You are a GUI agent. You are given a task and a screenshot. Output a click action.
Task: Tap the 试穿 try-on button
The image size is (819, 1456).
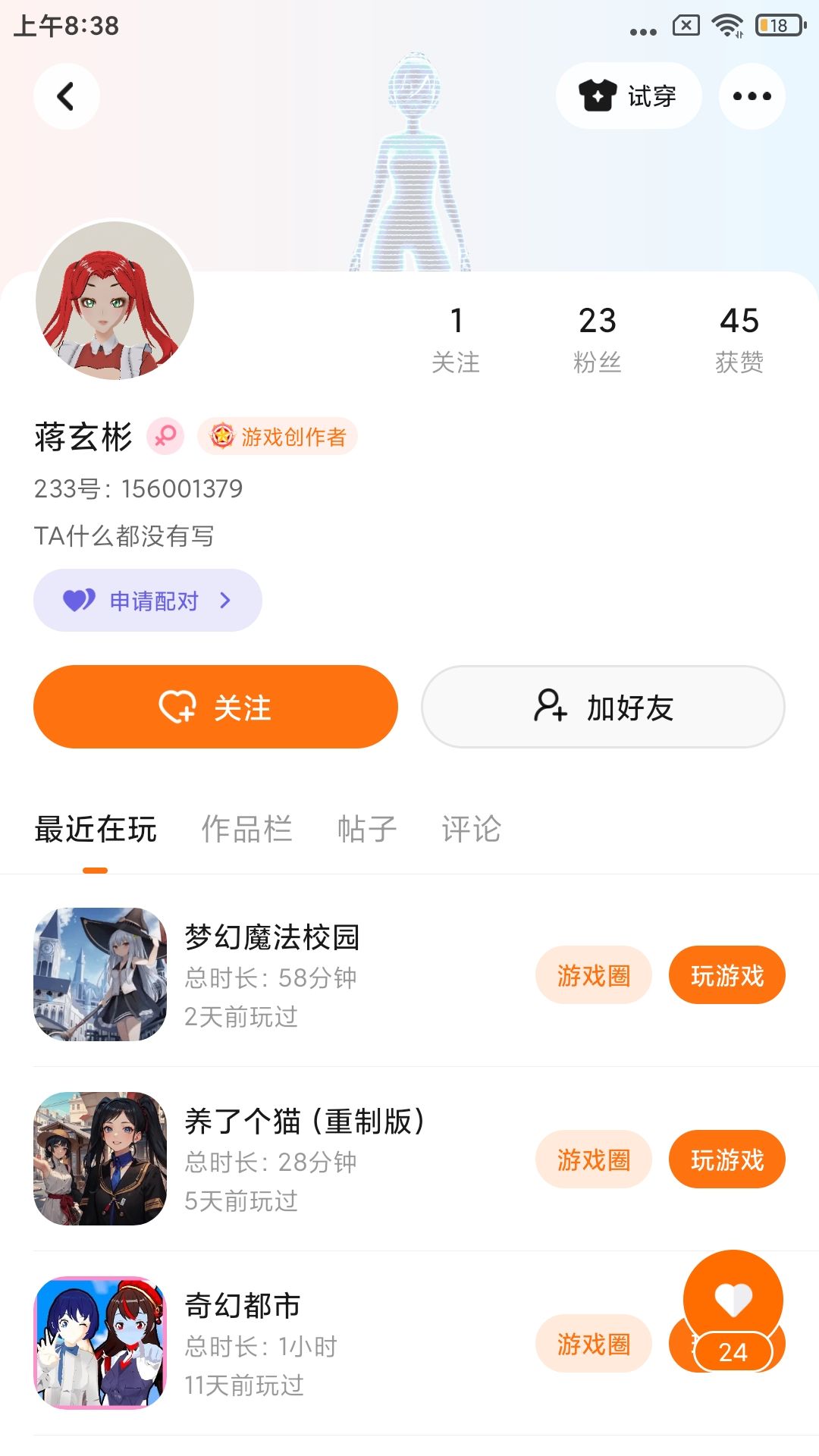pyautogui.click(x=628, y=96)
